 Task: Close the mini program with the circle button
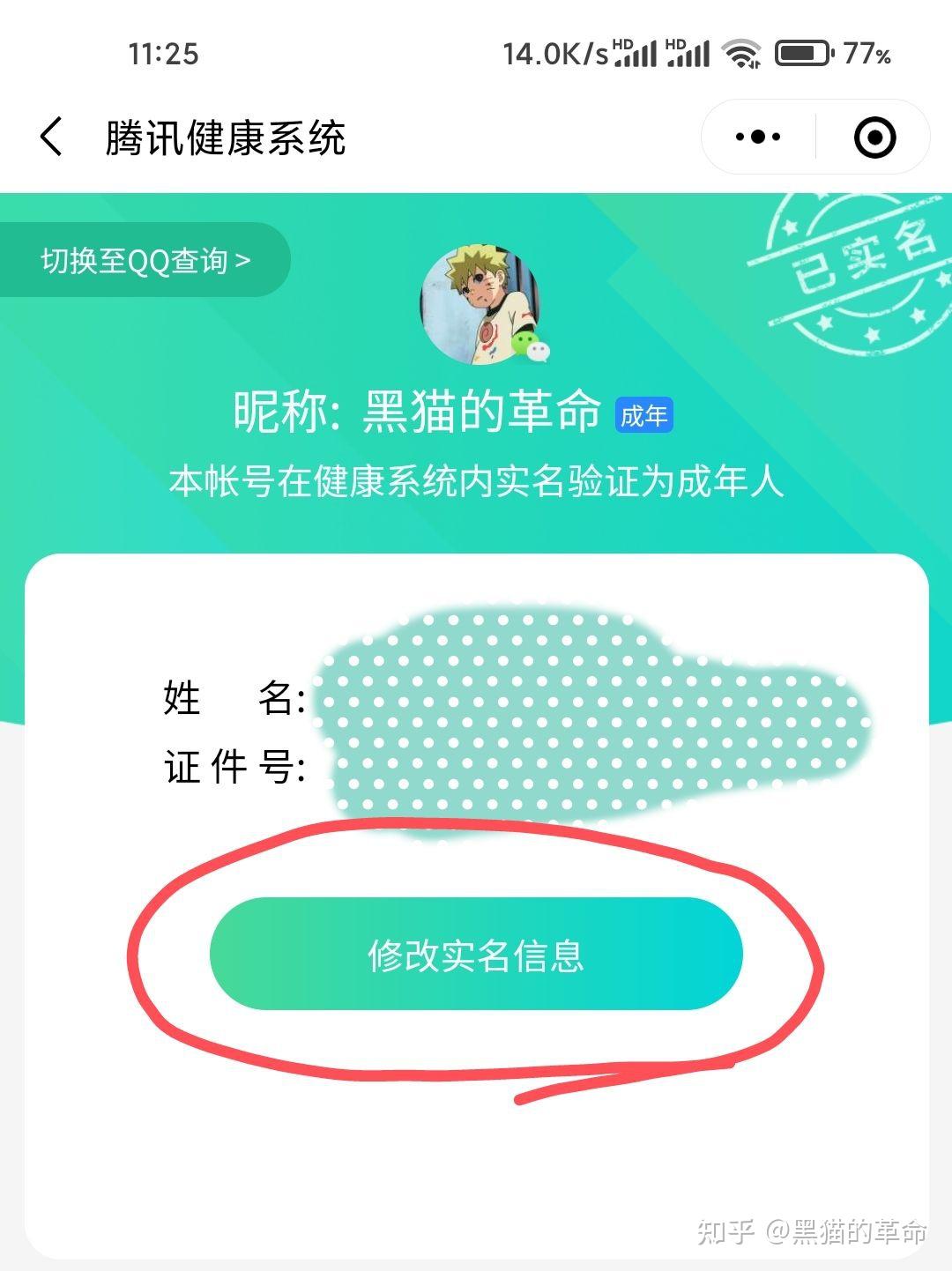coord(874,138)
